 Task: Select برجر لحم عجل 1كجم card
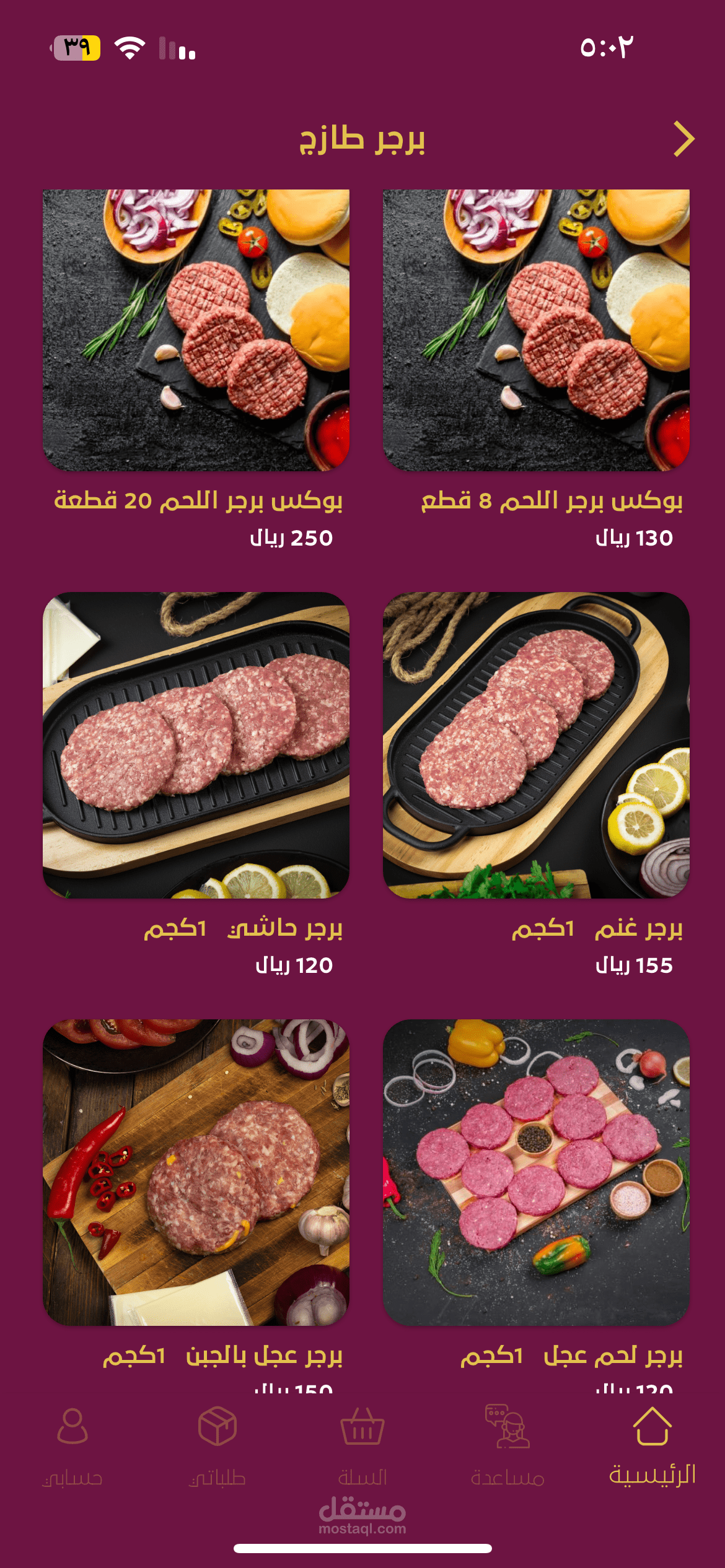(x=536, y=1172)
